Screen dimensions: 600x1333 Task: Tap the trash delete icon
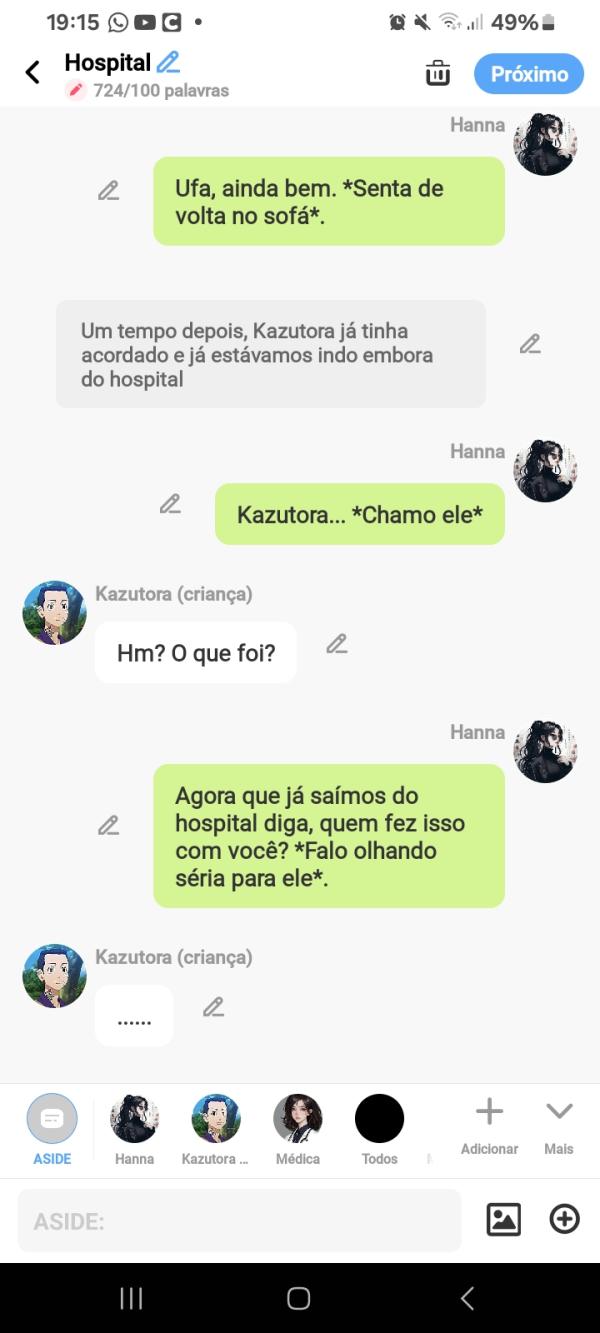point(438,73)
